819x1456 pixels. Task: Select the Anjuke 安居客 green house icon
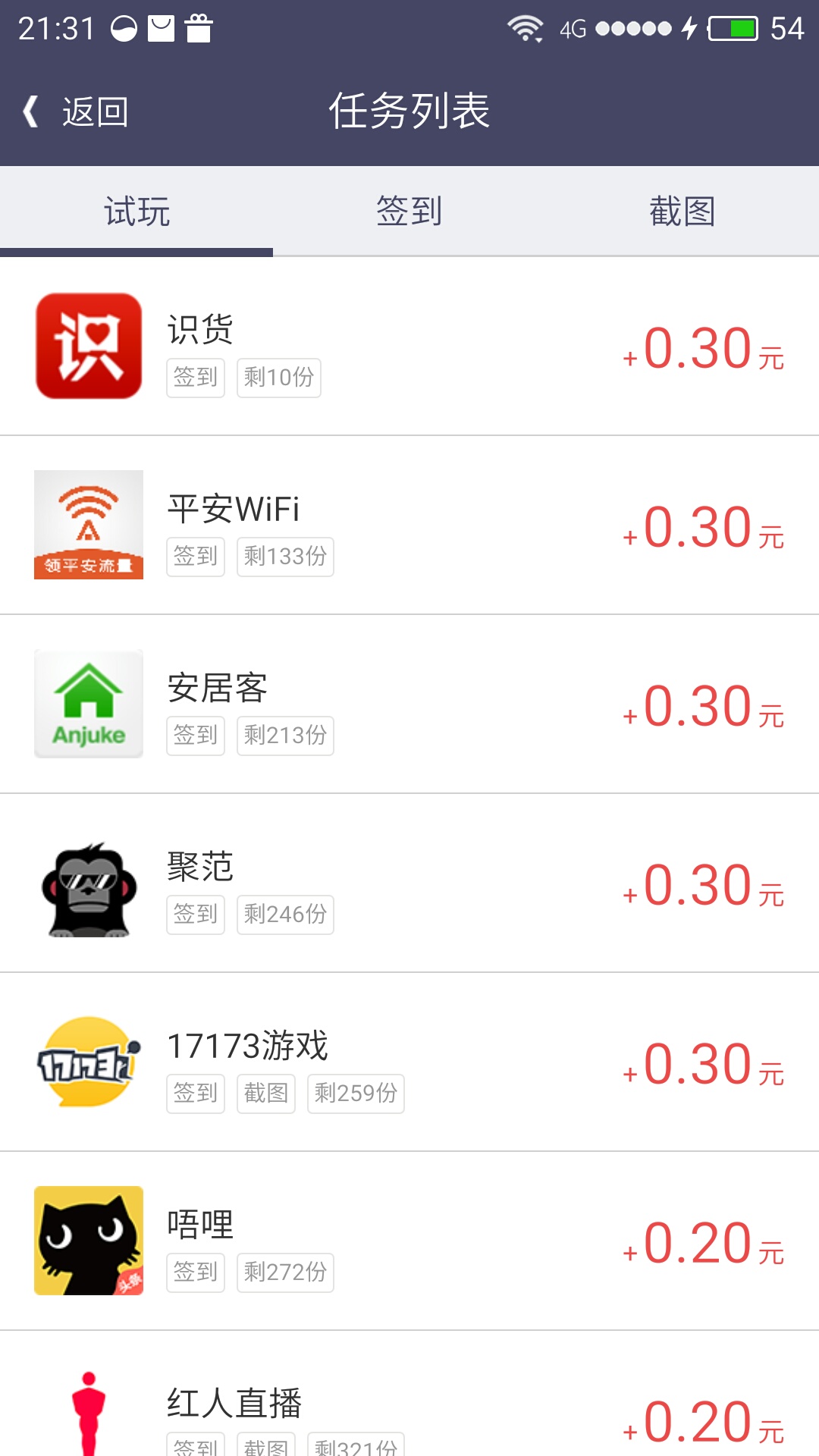pyautogui.click(x=88, y=704)
